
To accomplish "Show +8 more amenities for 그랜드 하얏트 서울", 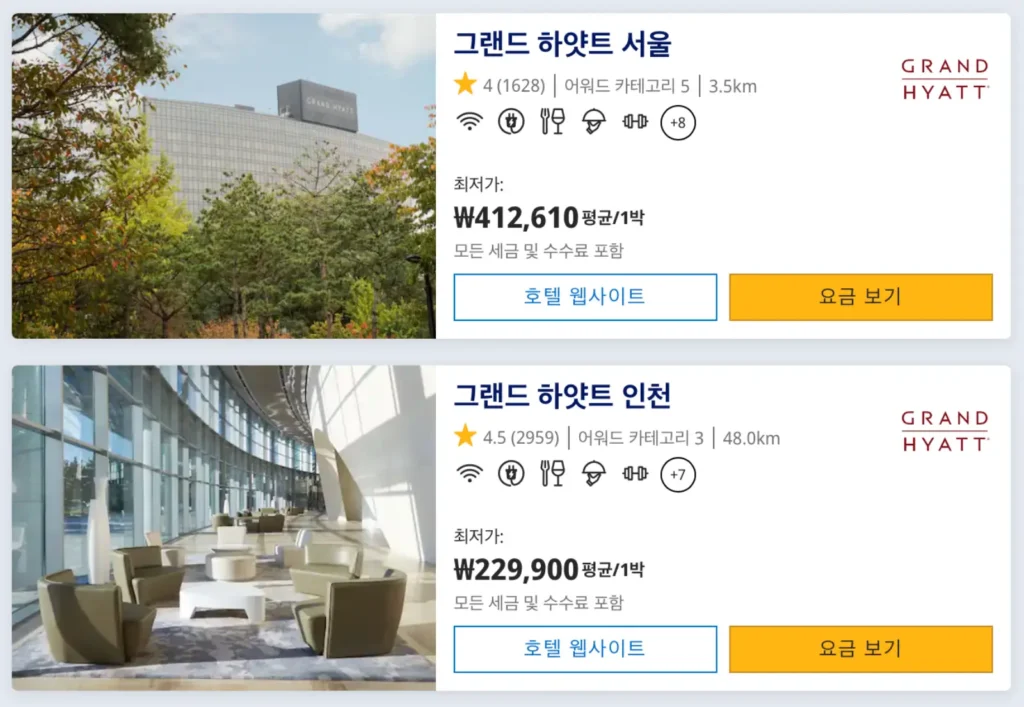I will click(678, 123).
